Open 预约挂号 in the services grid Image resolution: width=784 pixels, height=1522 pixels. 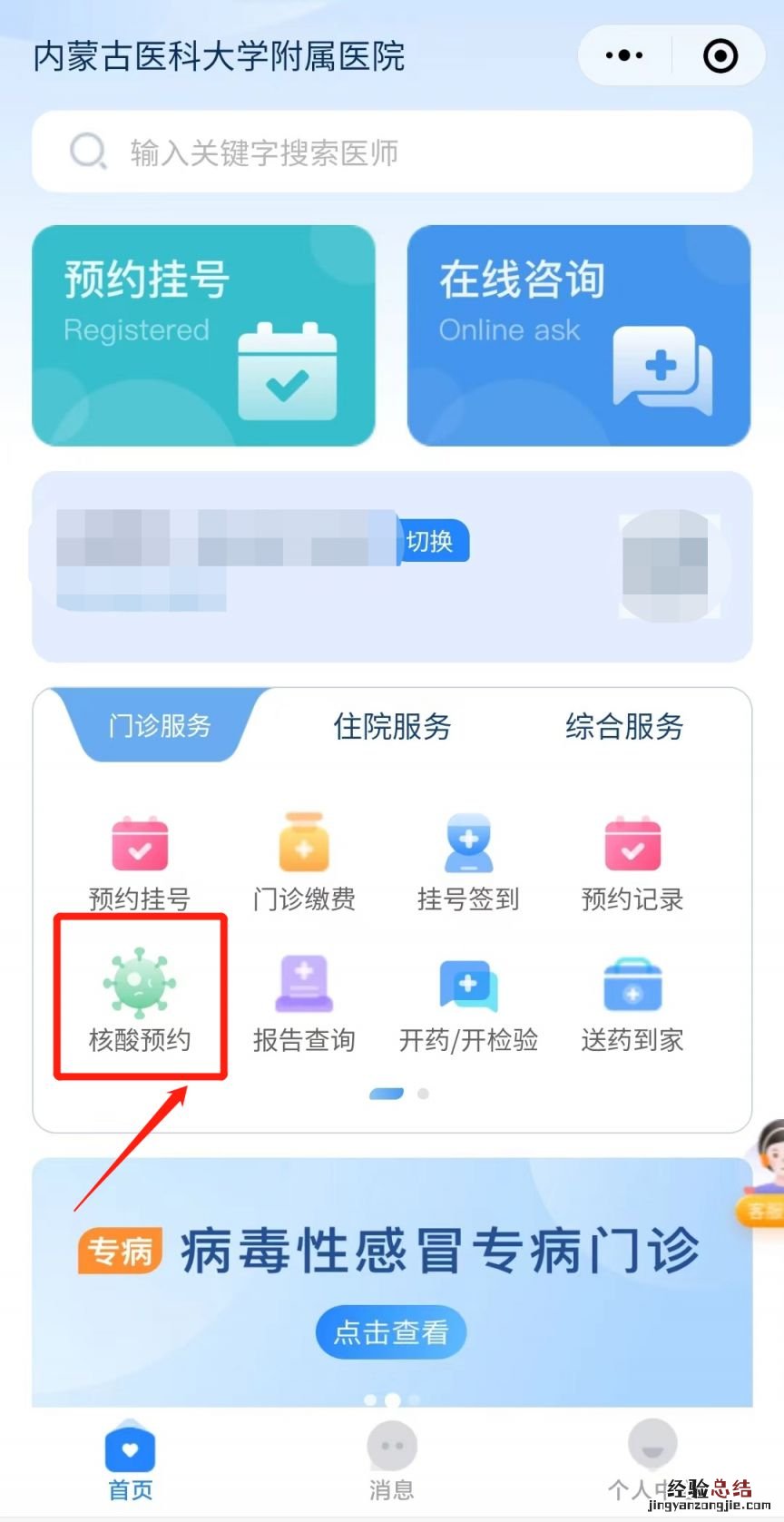point(140,862)
